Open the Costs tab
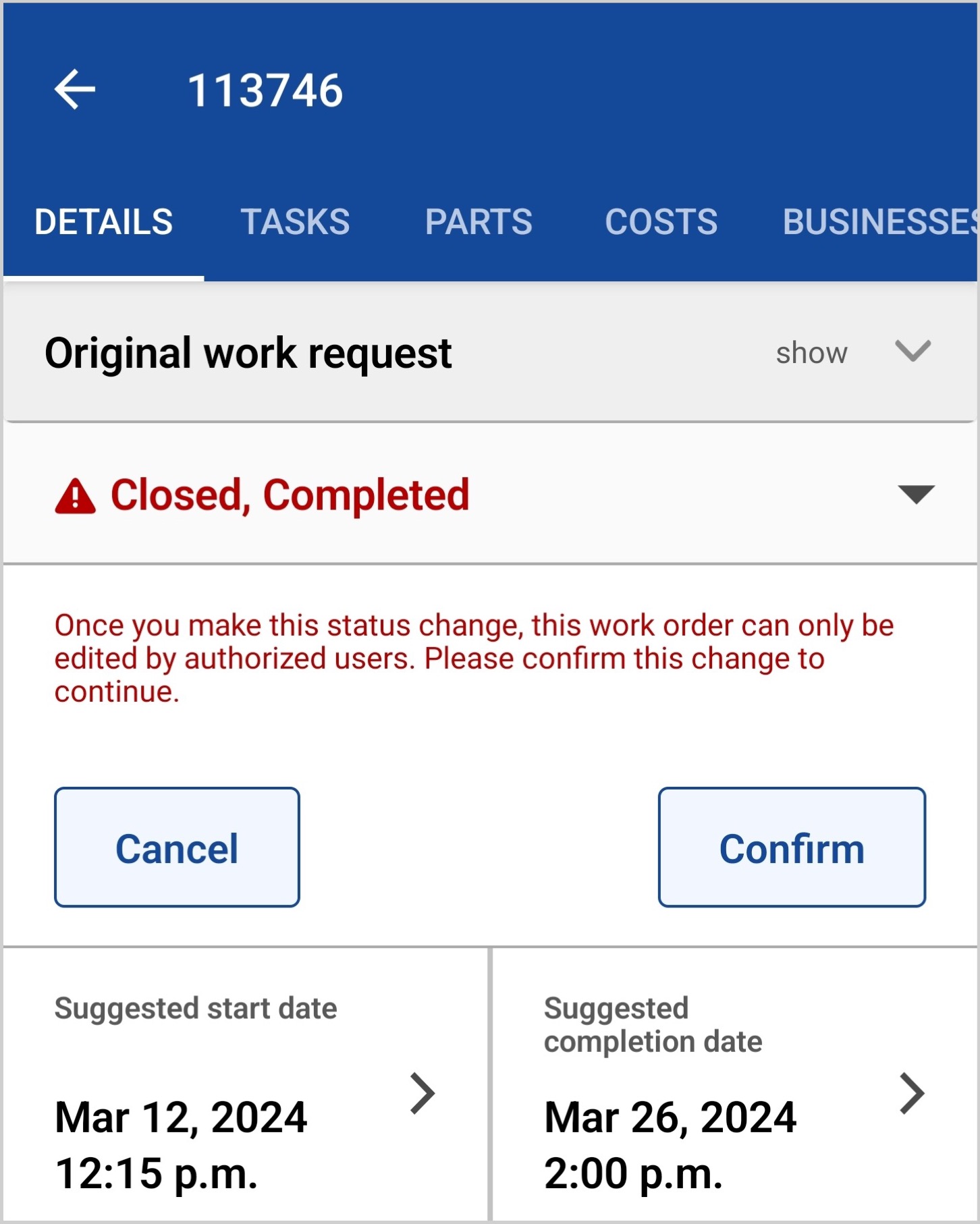 point(661,222)
